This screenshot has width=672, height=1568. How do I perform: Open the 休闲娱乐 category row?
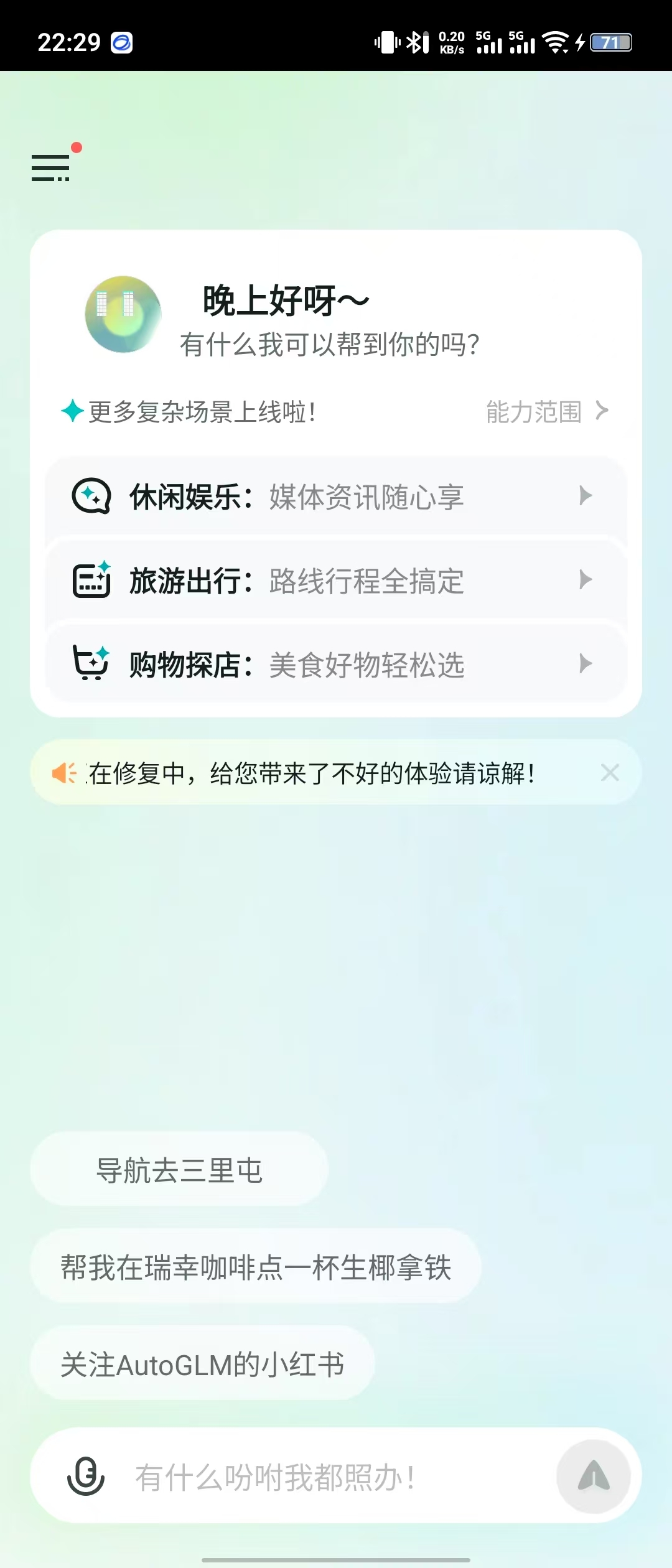(336, 497)
